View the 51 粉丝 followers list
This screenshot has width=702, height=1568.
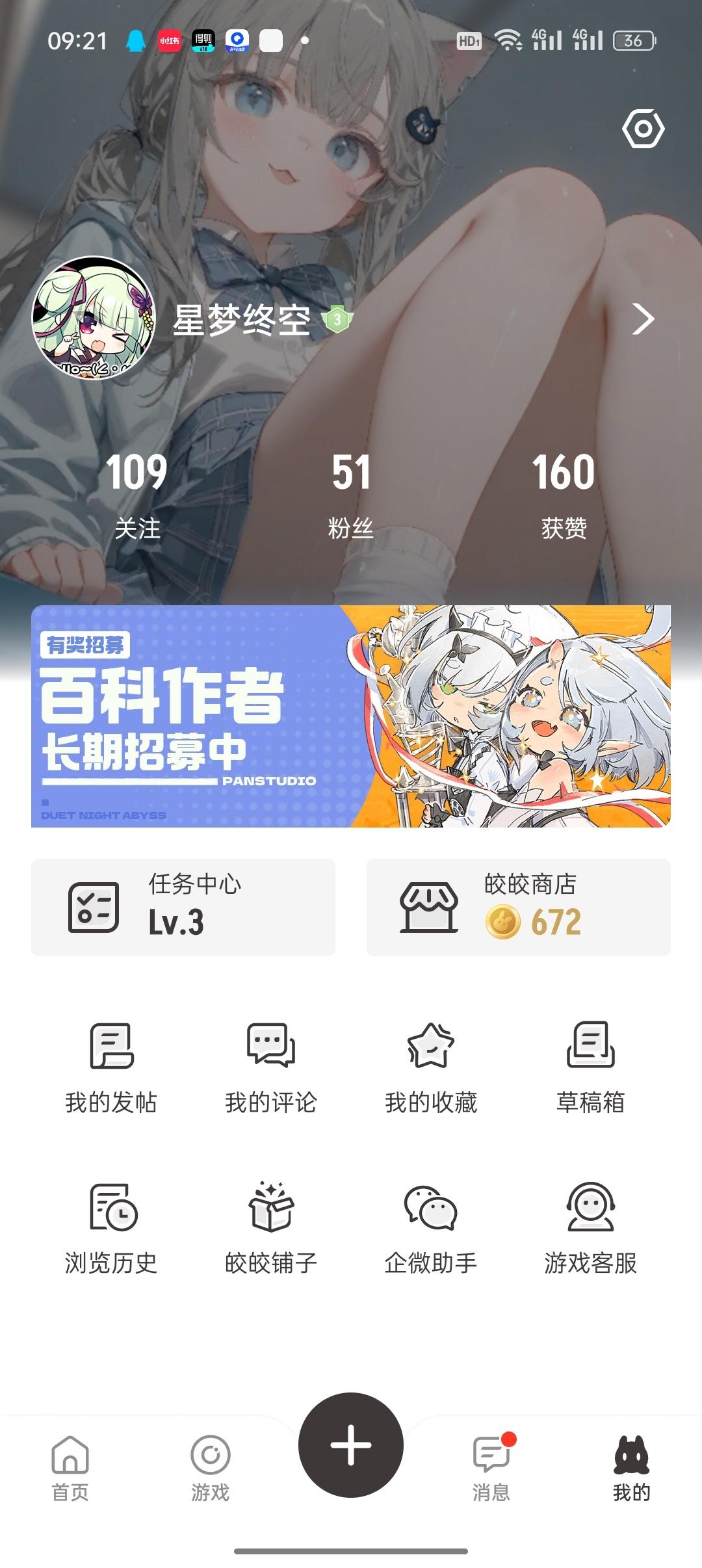point(351,495)
